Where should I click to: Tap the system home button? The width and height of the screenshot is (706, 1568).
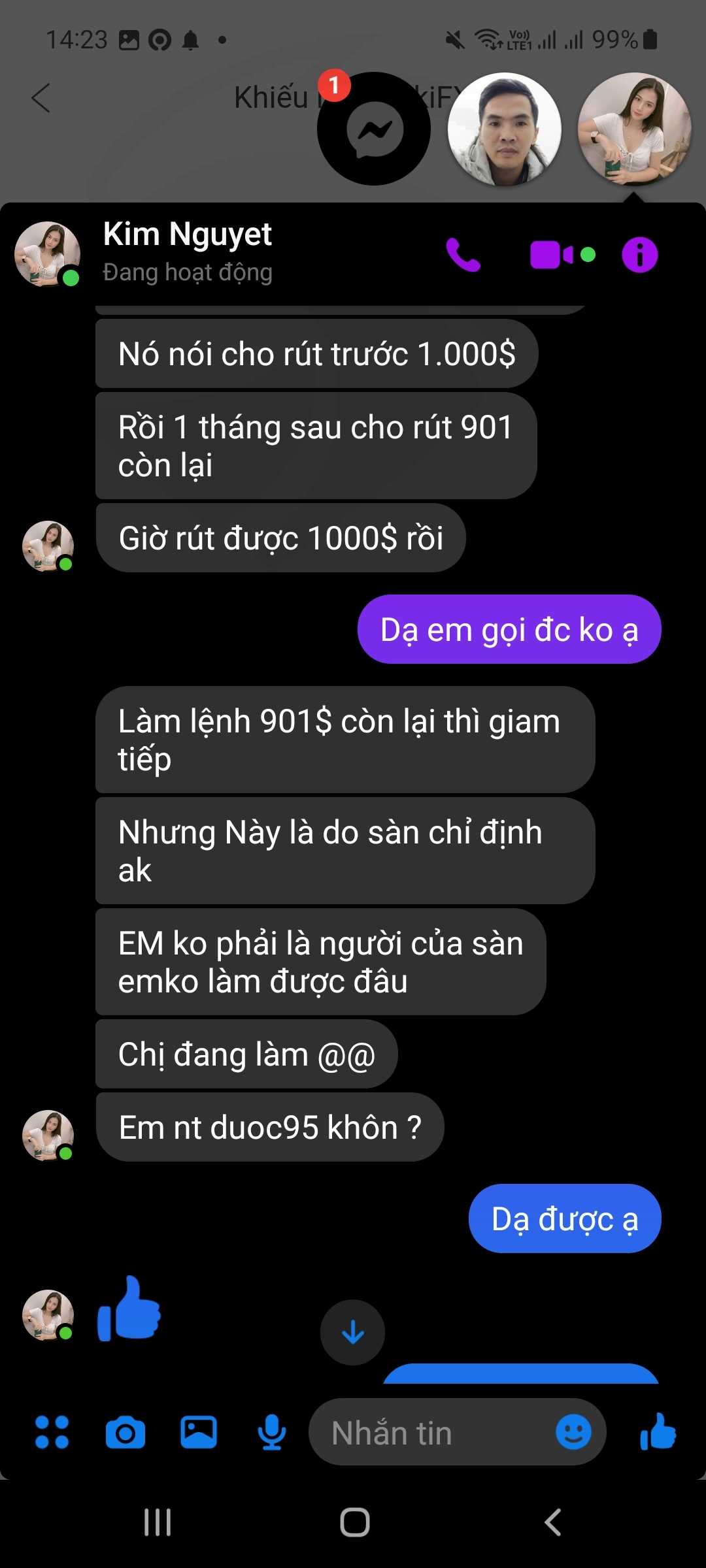(x=355, y=1522)
